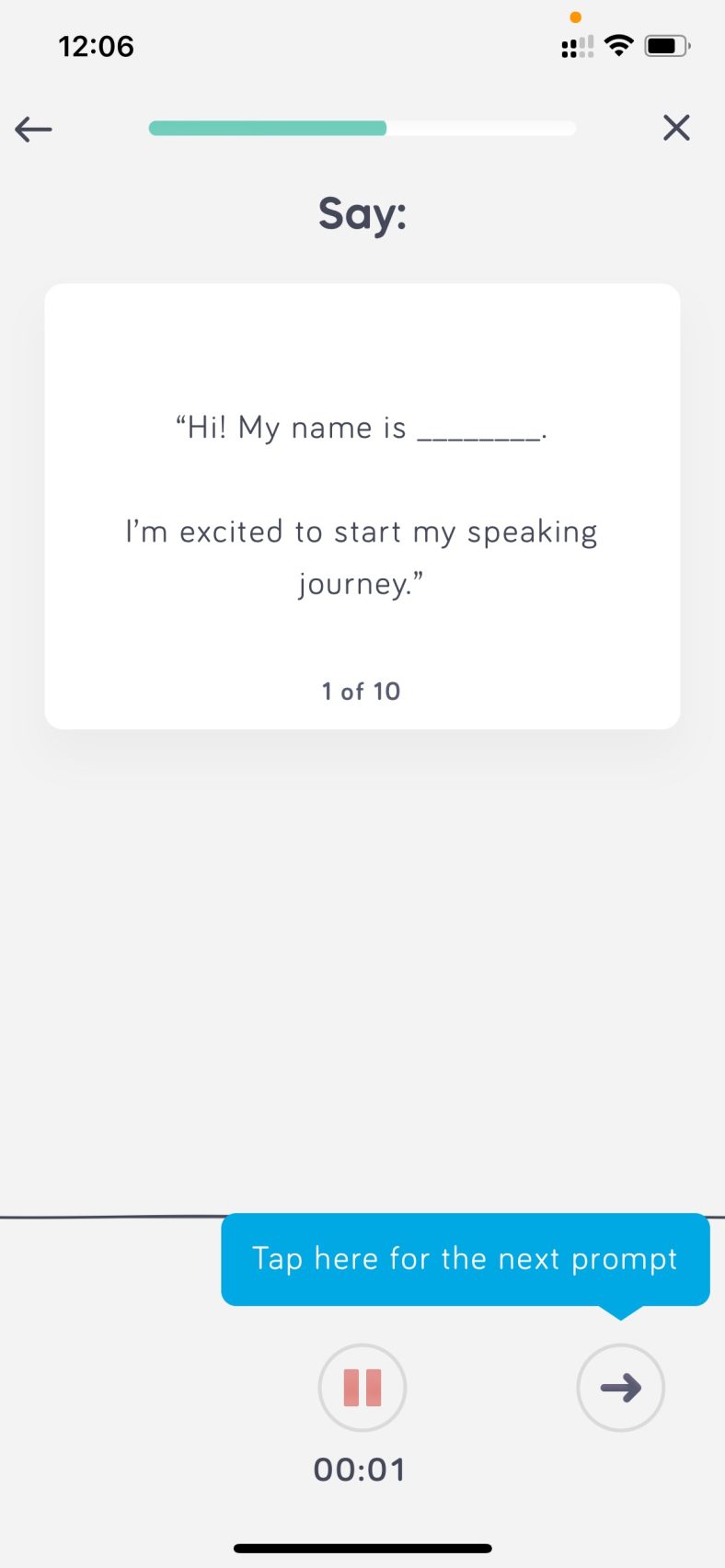The height and width of the screenshot is (1568, 725).
Task: Go back using the top-left arrow
Action: pyautogui.click(x=33, y=129)
